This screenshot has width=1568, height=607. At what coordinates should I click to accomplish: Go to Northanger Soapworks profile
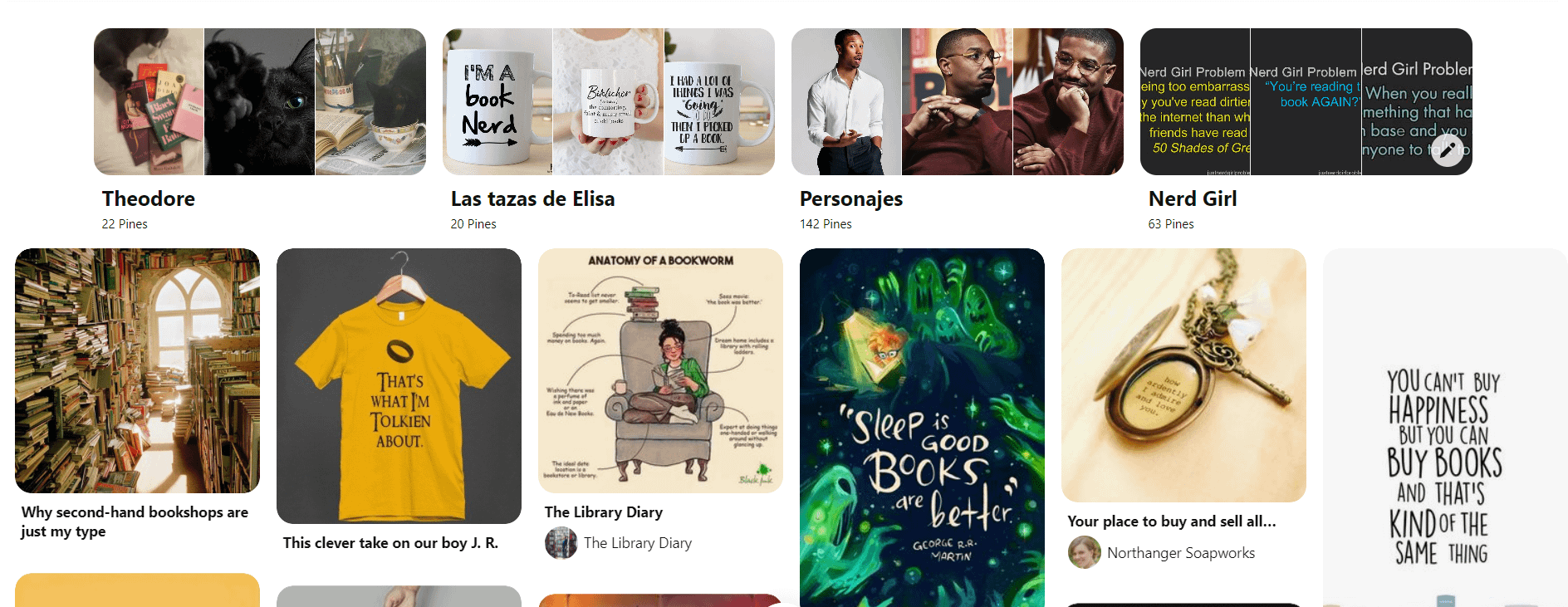pos(1180,553)
